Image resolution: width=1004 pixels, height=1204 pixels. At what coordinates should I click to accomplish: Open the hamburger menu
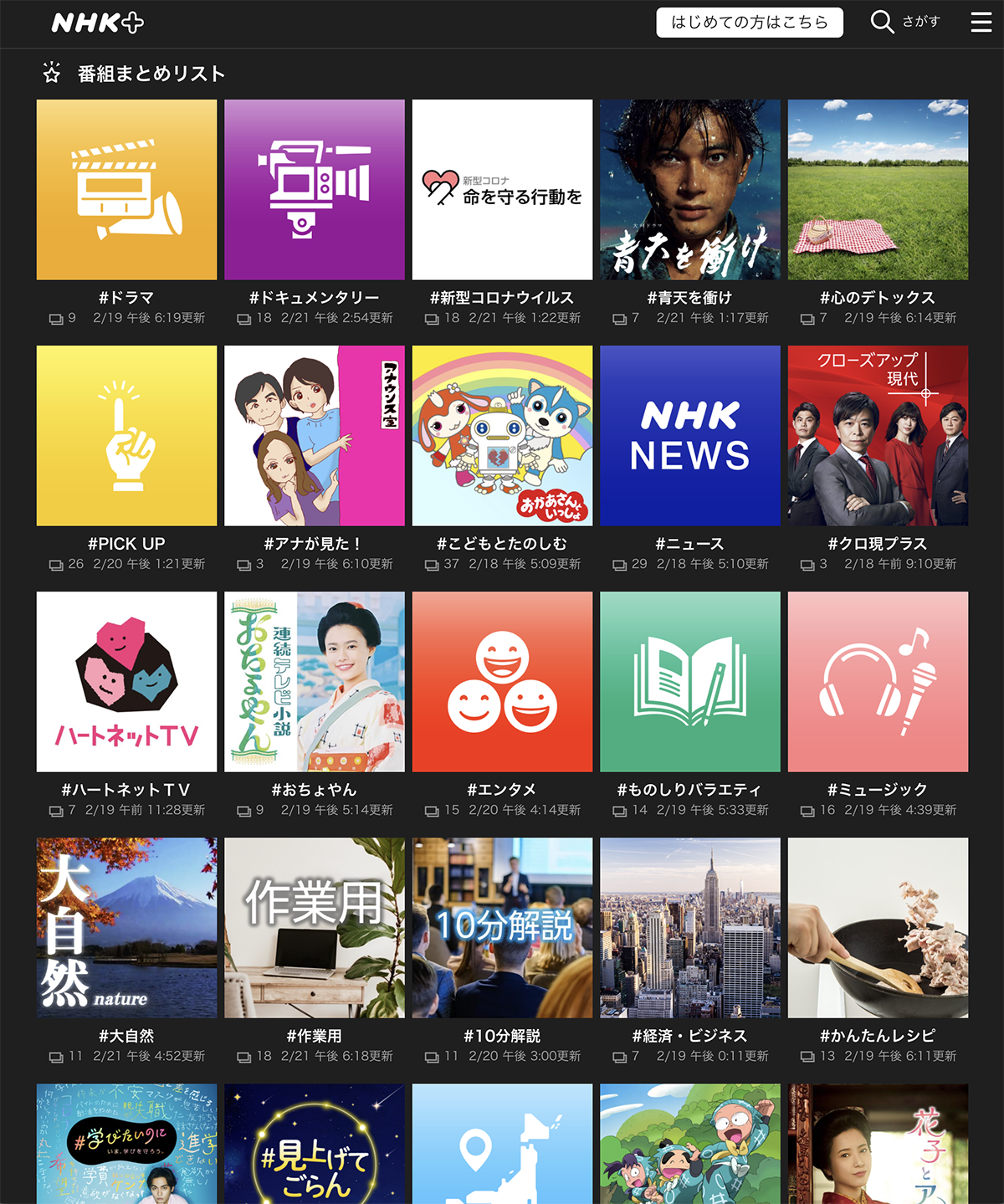coord(981,22)
